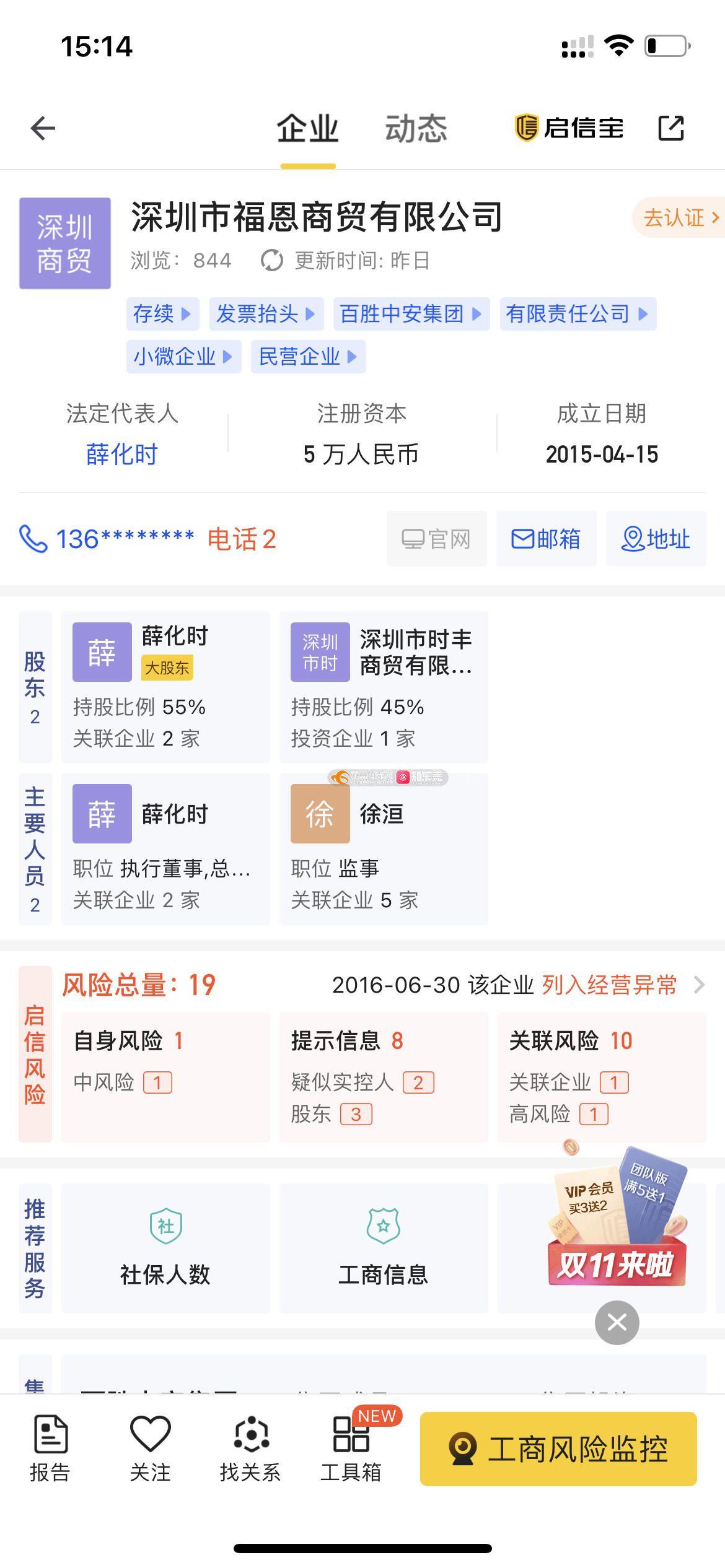Follow the company with 关注

pyautogui.click(x=150, y=1448)
